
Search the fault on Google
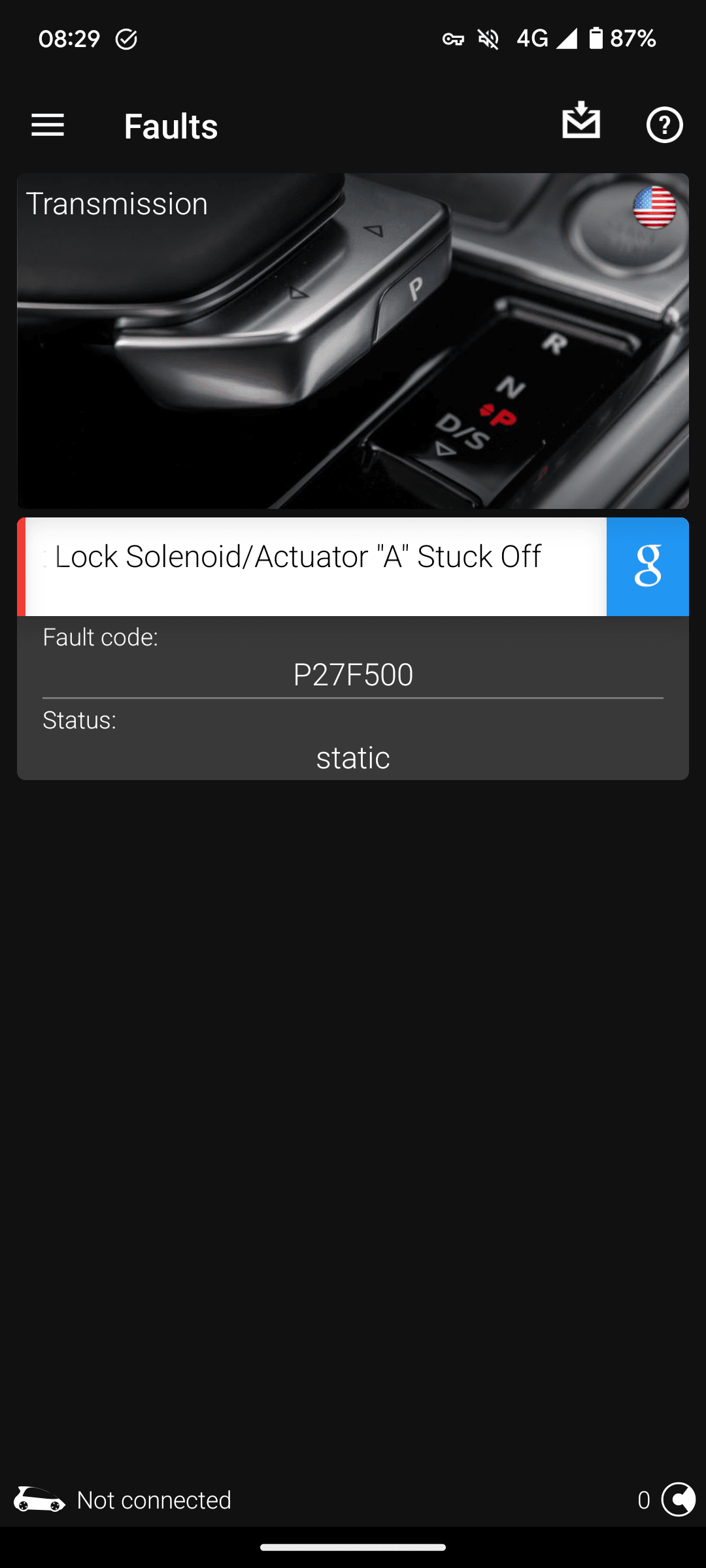click(x=647, y=566)
